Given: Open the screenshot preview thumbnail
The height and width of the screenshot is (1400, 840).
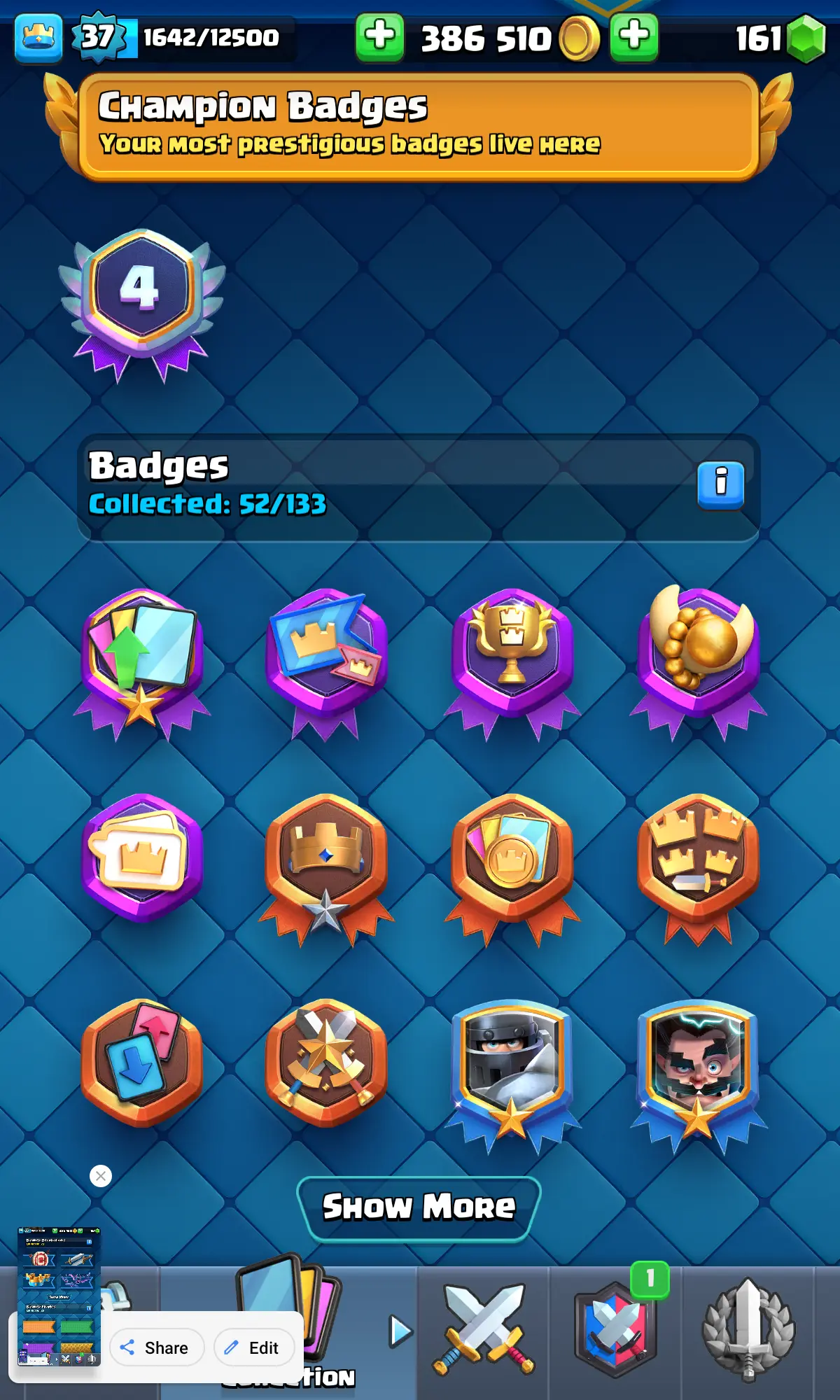Looking at the screenshot, I should 59,1295.
